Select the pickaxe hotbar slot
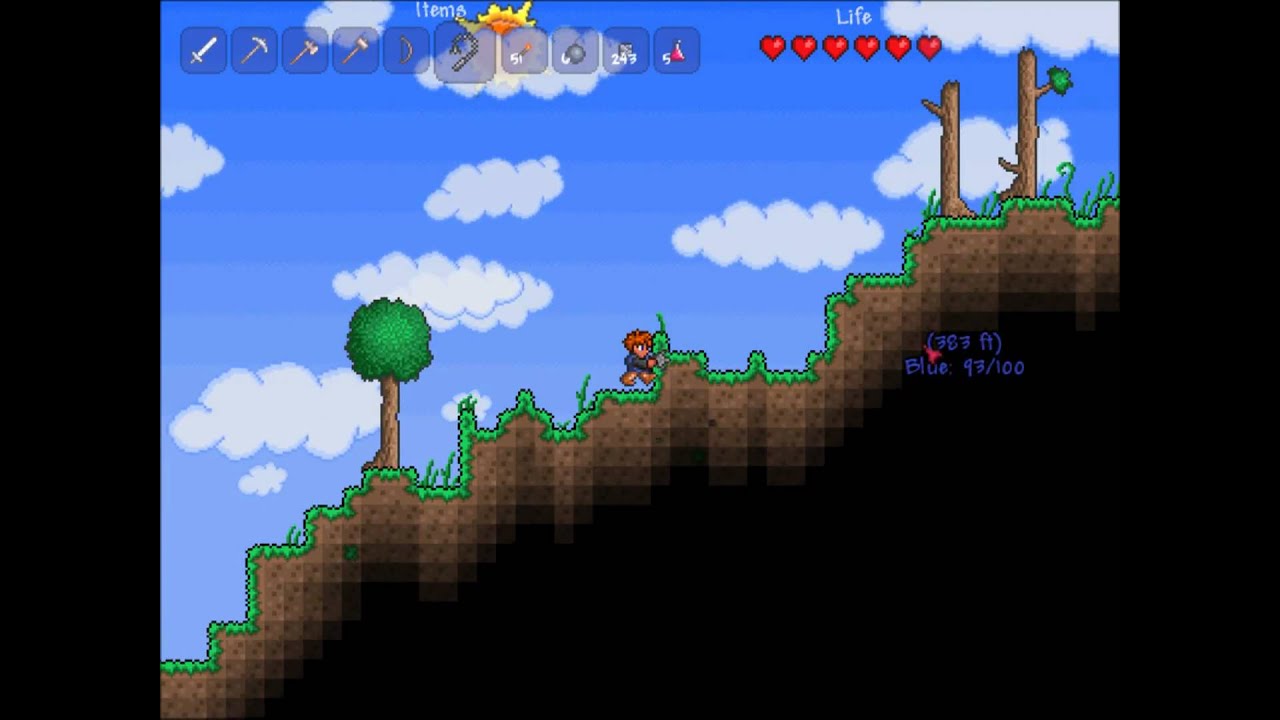 pos(254,51)
